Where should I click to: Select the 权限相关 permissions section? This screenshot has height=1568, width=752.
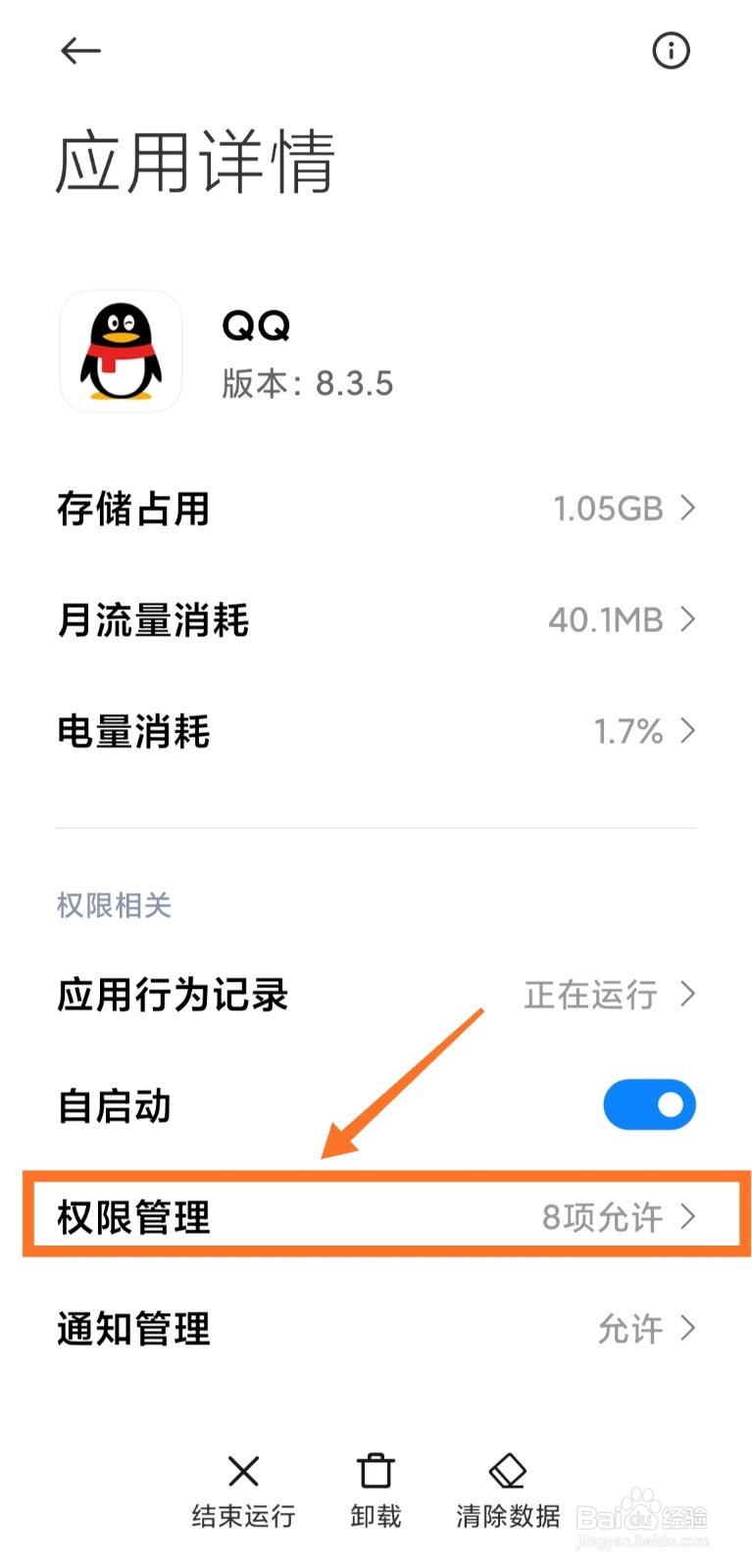click(114, 905)
